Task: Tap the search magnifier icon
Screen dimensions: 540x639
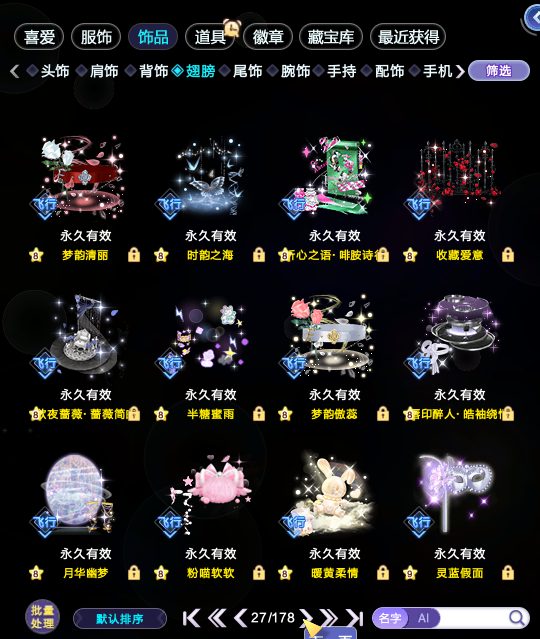Action: click(517, 618)
